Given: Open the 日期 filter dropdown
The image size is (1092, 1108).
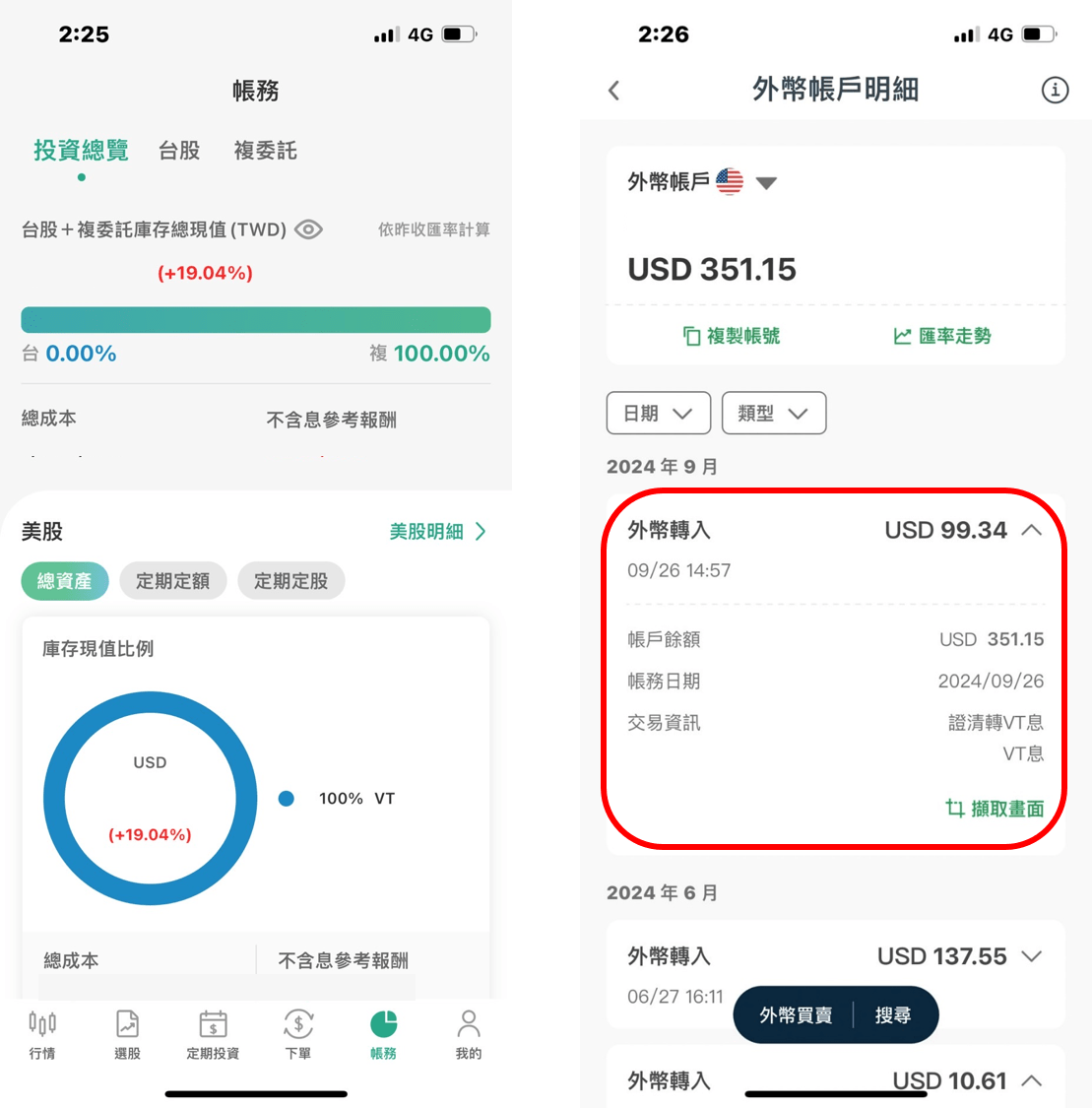Looking at the screenshot, I should [x=658, y=414].
